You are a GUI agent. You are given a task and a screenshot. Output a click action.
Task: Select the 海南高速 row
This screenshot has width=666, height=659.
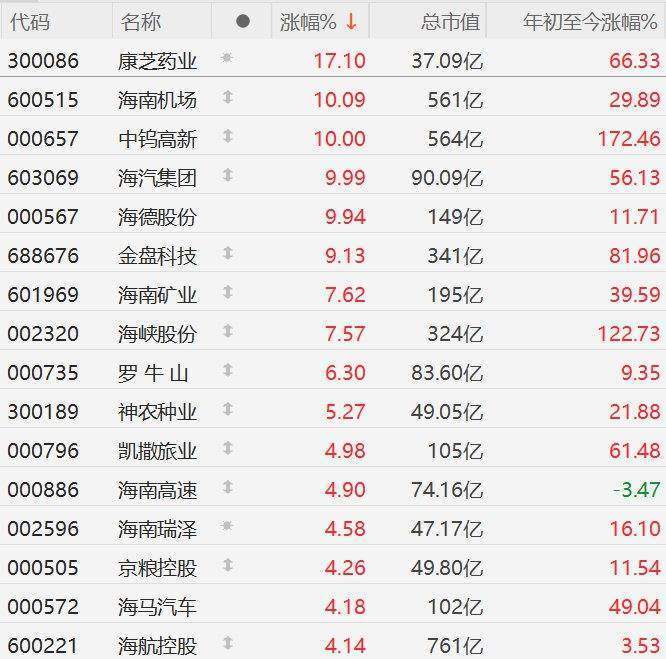click(x=157, y=490)
